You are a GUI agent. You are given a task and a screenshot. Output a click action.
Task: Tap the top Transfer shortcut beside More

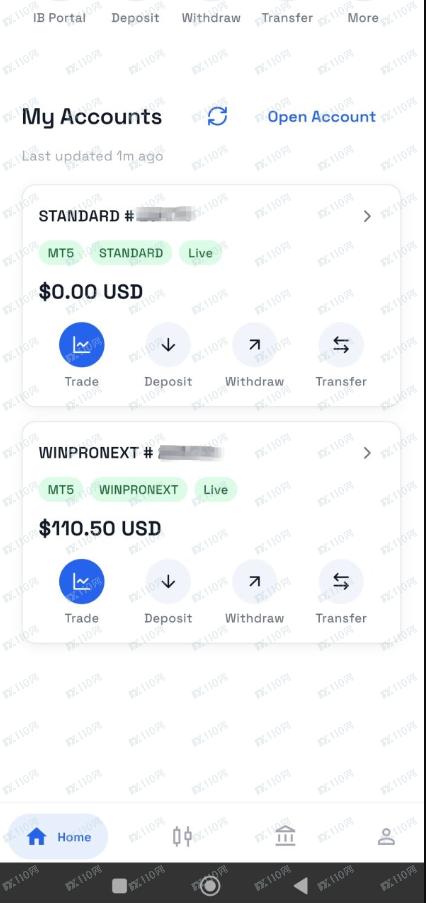click(x=287, y=18)
